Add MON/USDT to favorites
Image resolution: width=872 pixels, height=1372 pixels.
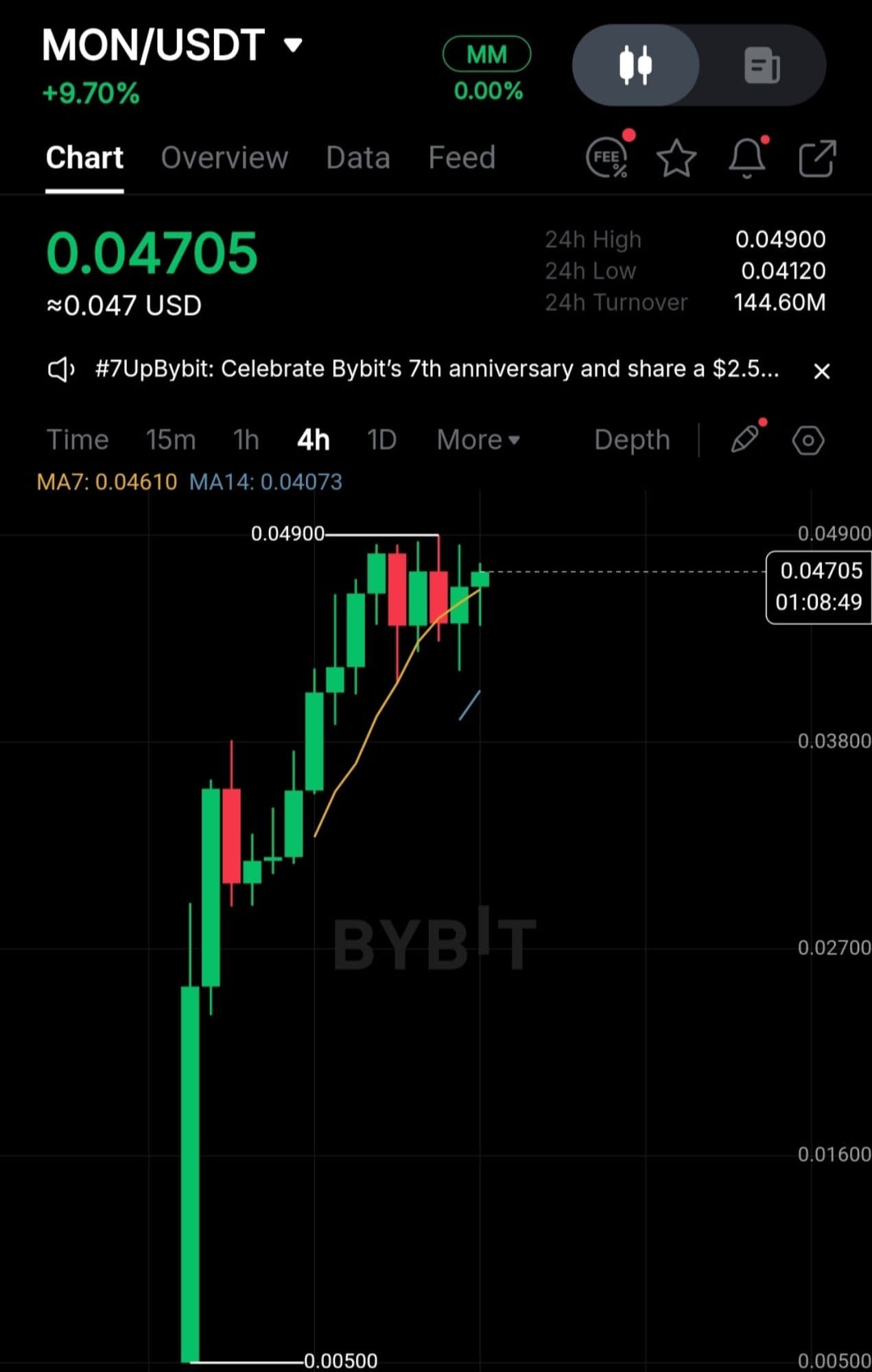click(x=676, y=158)
